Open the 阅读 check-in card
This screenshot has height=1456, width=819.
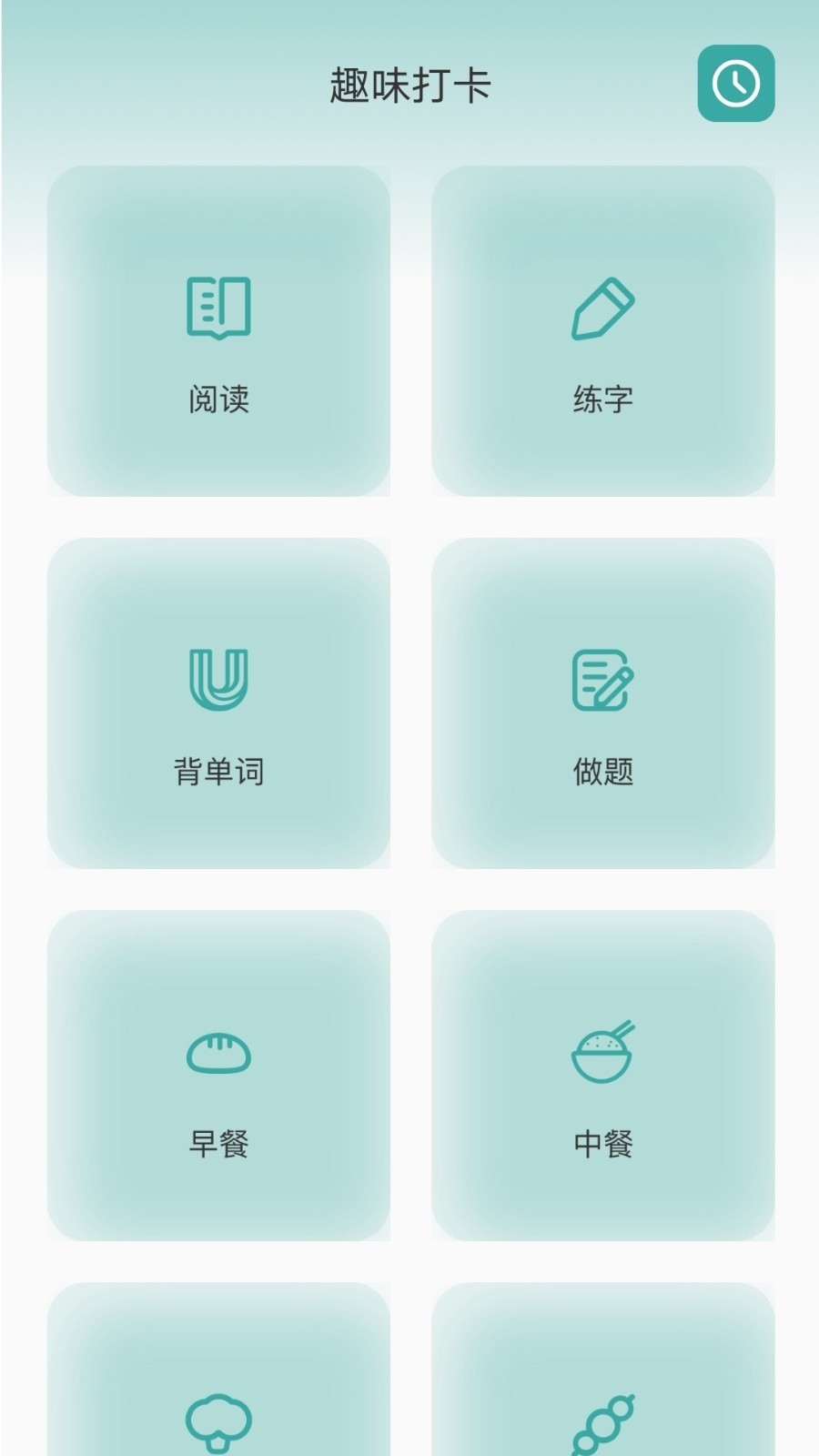[218, 331]
